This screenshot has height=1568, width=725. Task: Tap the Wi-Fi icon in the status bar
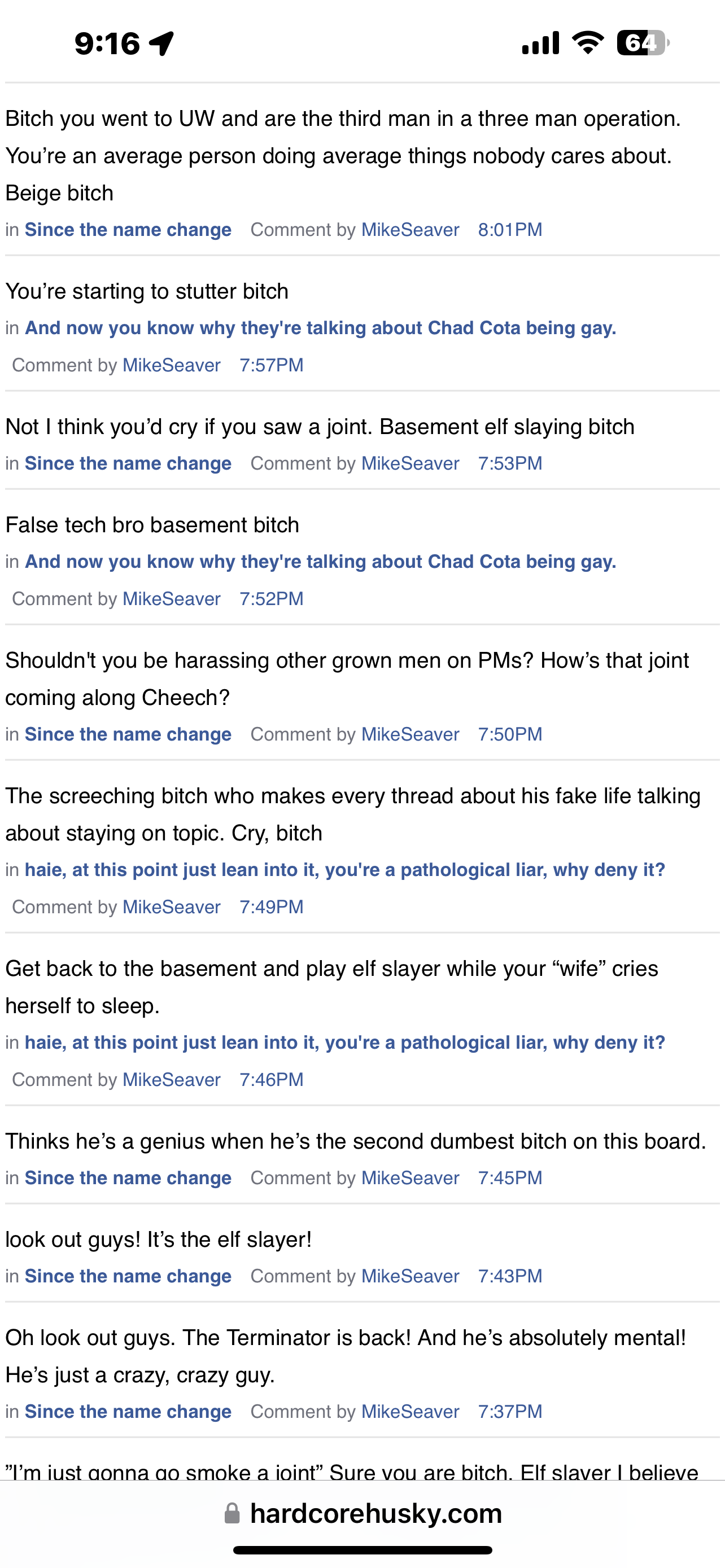pos(588,41)
